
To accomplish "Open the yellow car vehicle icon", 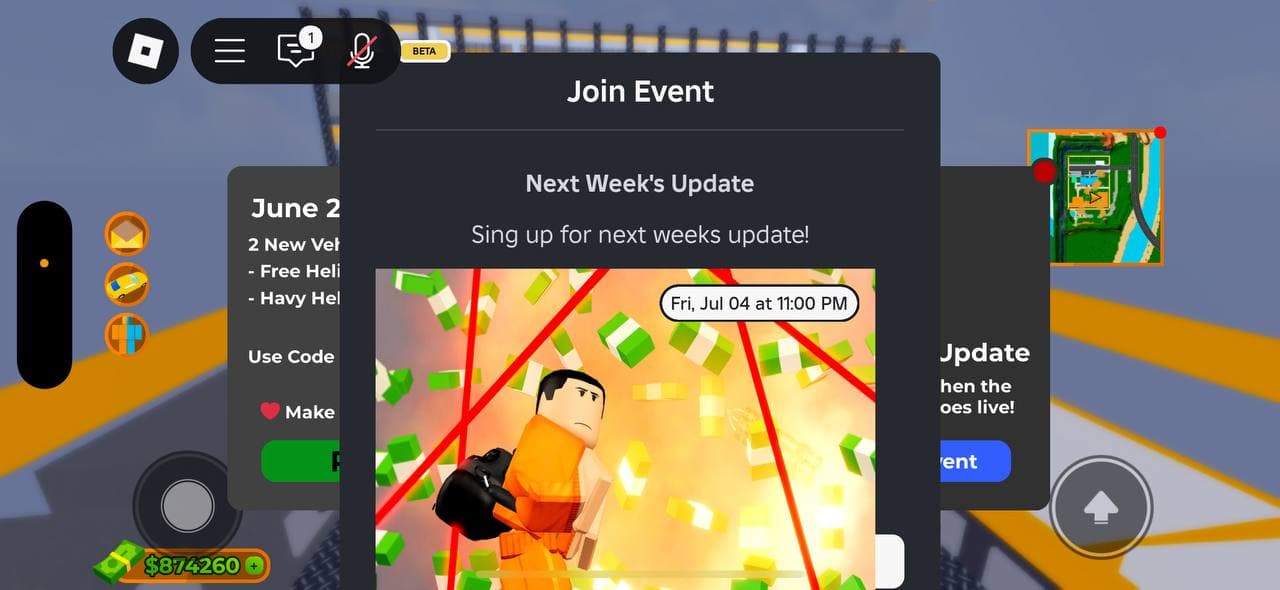I will (127, 284).
